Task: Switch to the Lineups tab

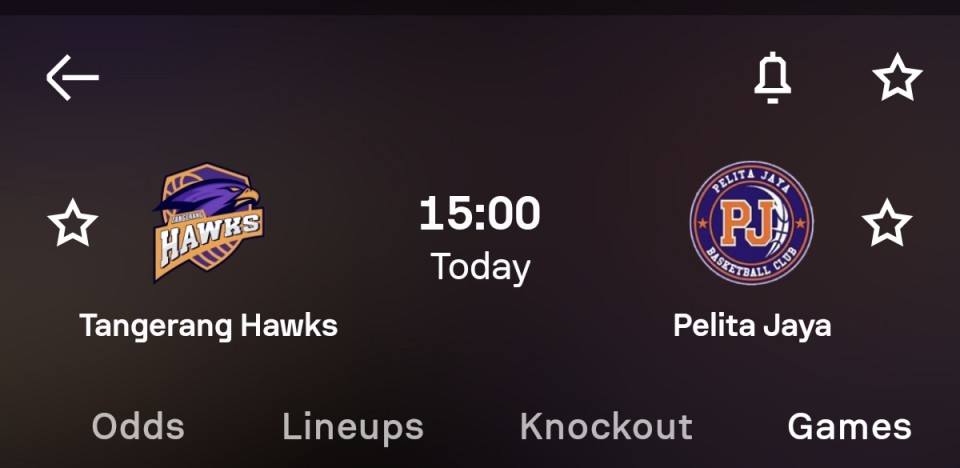Action: [353, 427]
